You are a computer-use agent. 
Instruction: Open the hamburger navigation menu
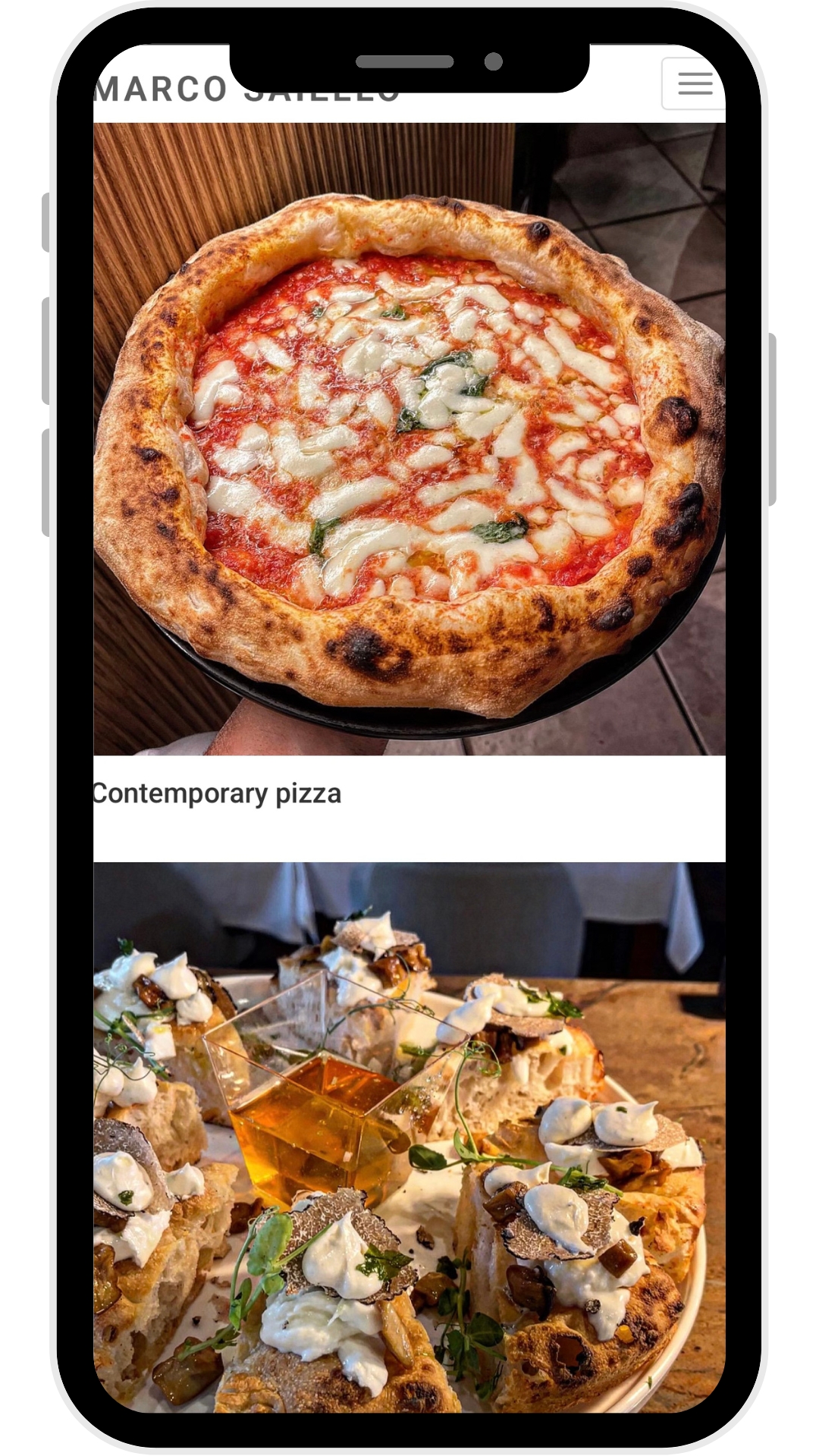pos(694,83)
